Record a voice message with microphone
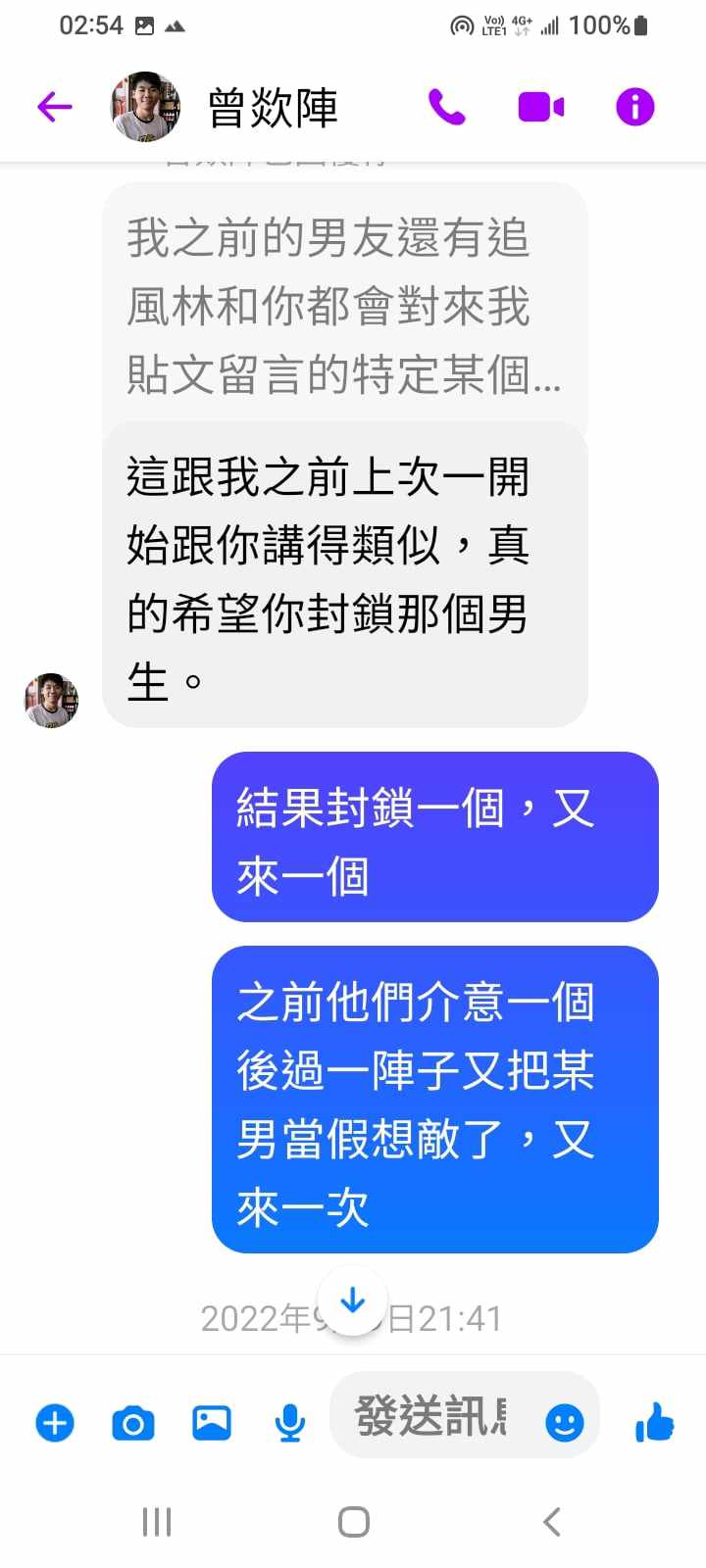Screen dimensions: 706x1568 click(289, 1422)
